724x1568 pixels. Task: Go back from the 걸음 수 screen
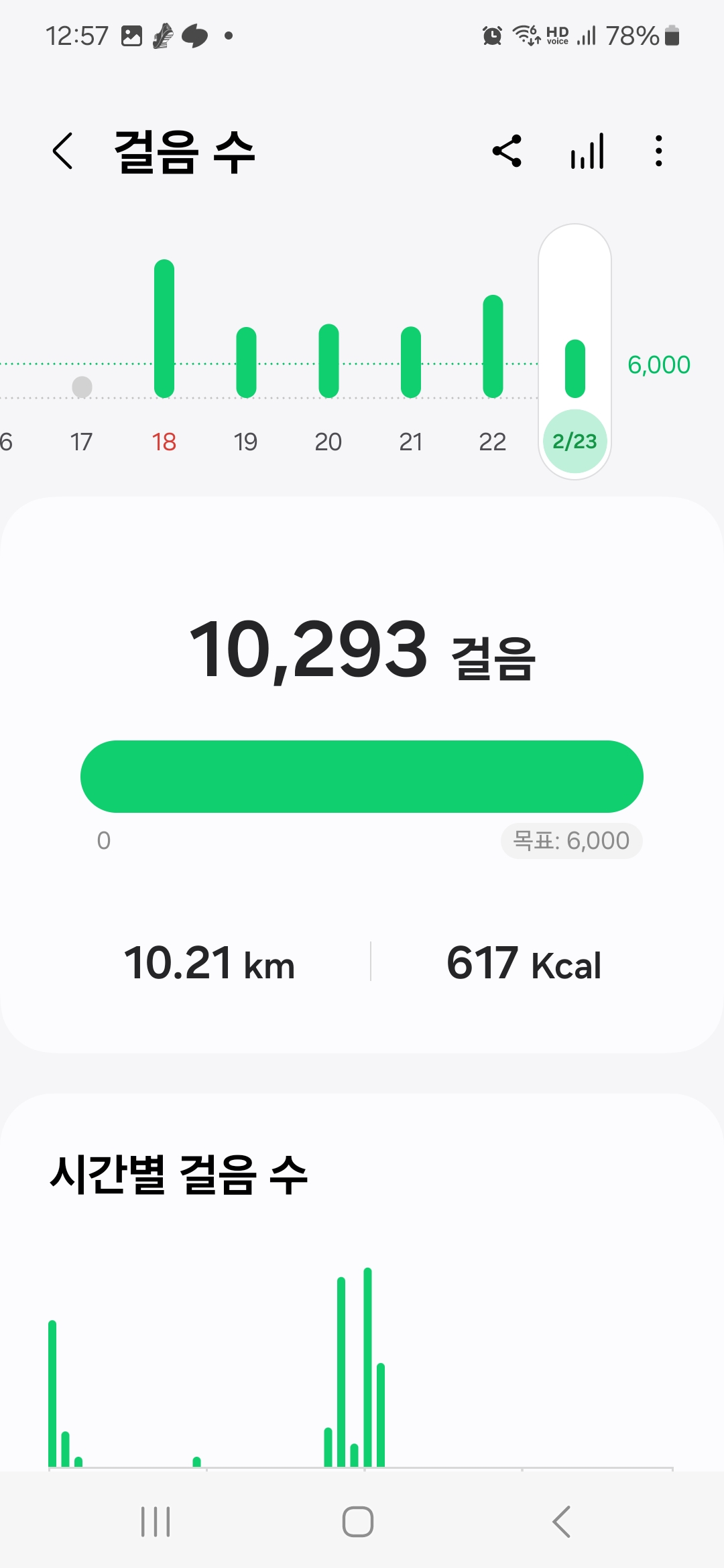pos(63,151)
